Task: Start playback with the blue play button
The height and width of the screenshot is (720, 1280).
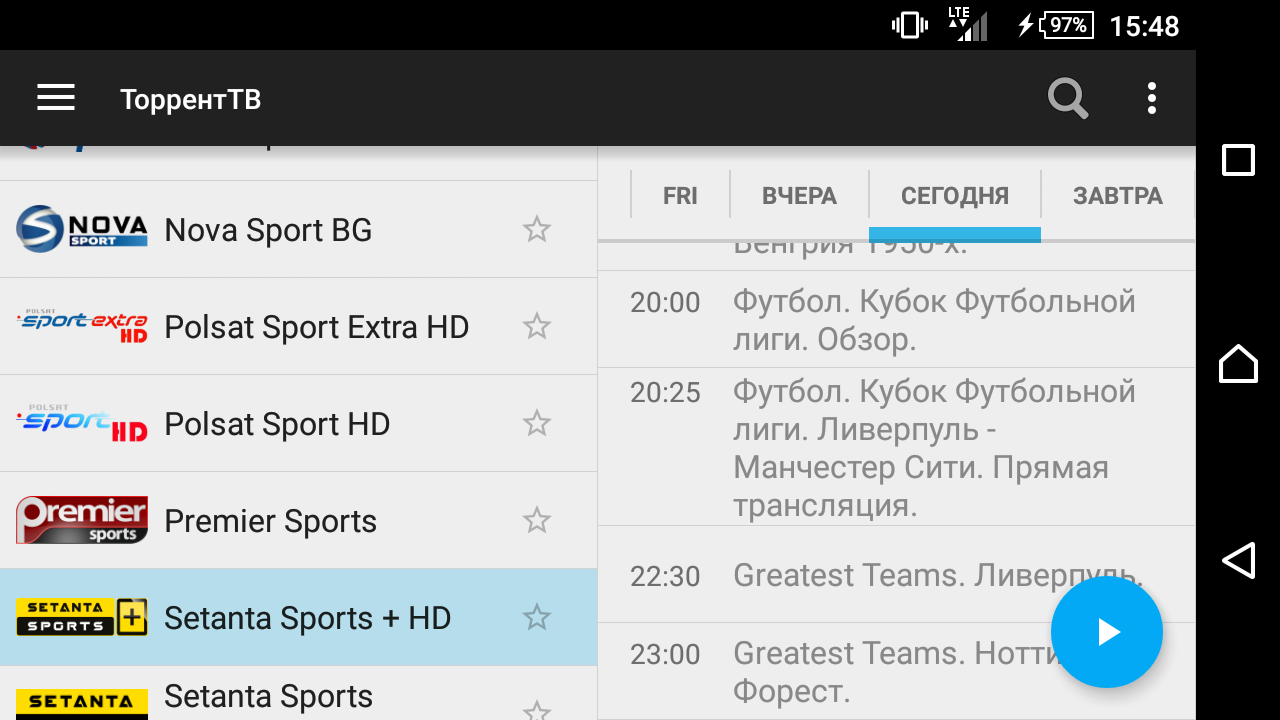Action: tap(1106, 632)
